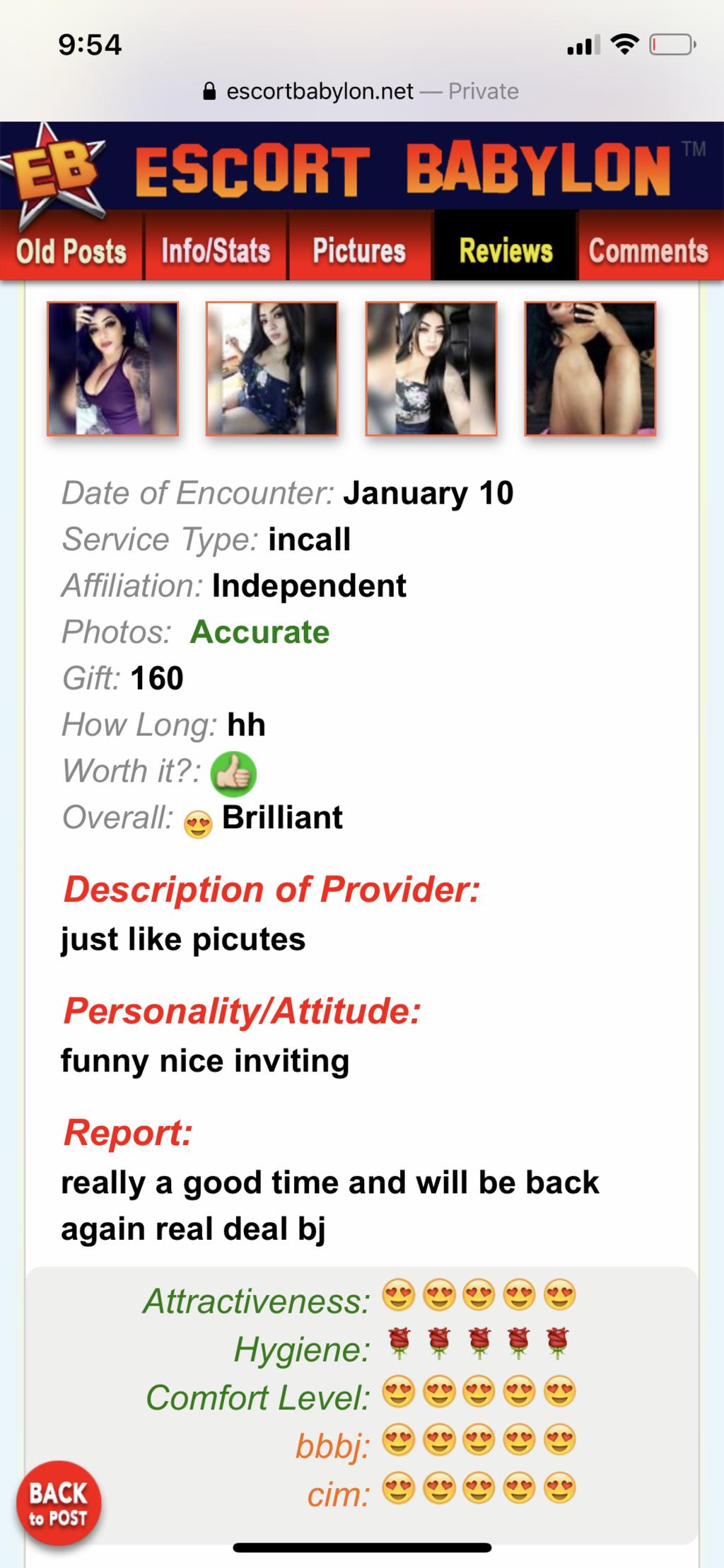724x1568 pixels.
Task: Select the Reviews tab
Action: pyautogui.click(x=505, y=250)
